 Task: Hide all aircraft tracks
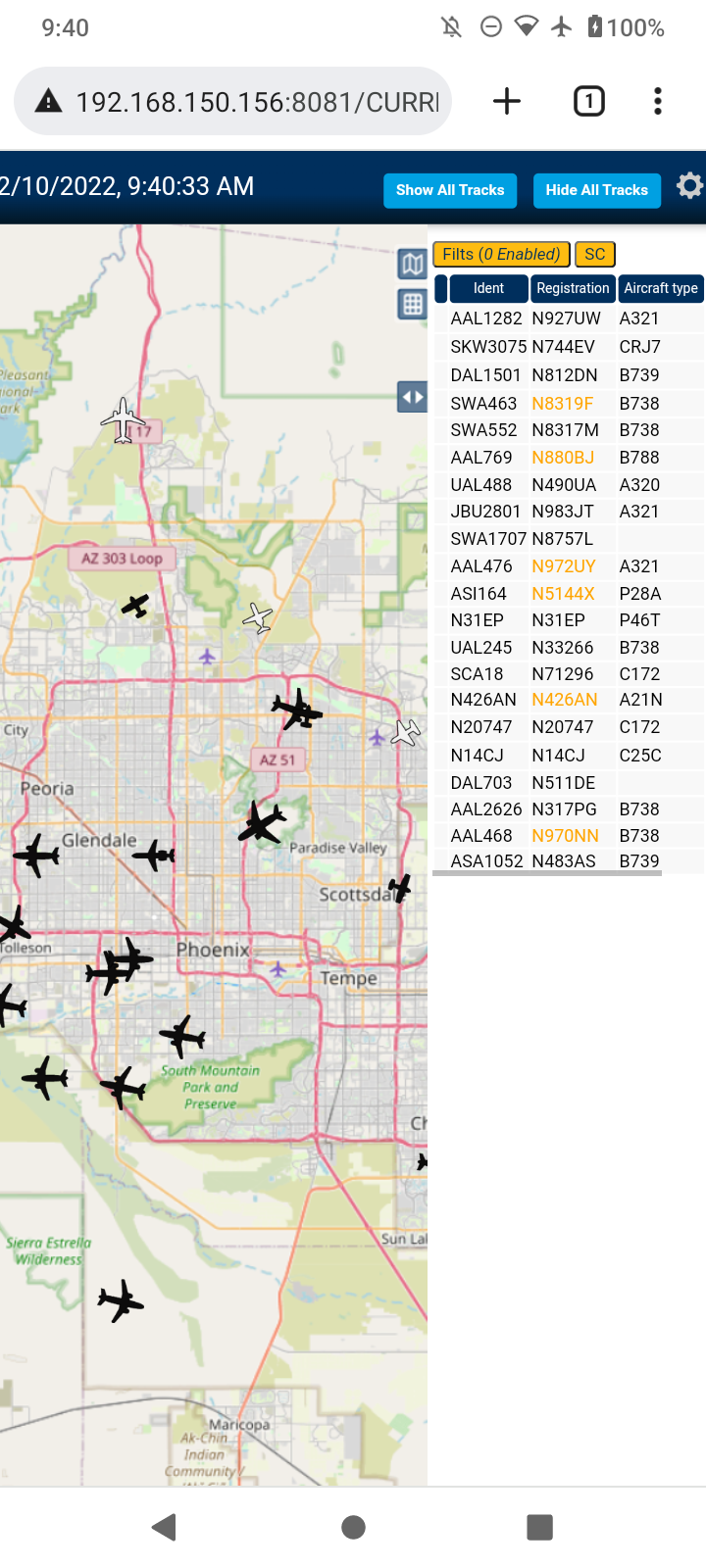(596, 190)
